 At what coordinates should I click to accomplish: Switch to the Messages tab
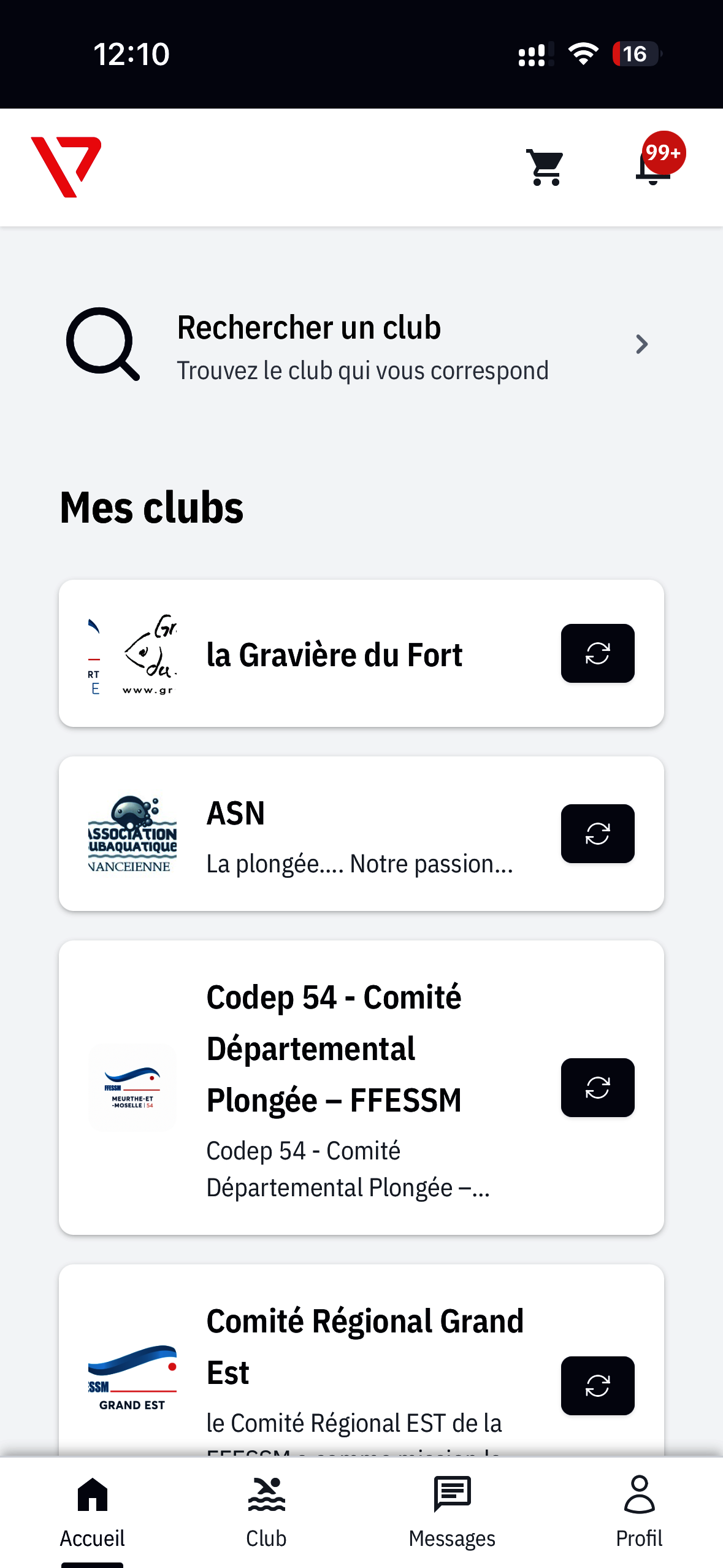pos(452,1512)
